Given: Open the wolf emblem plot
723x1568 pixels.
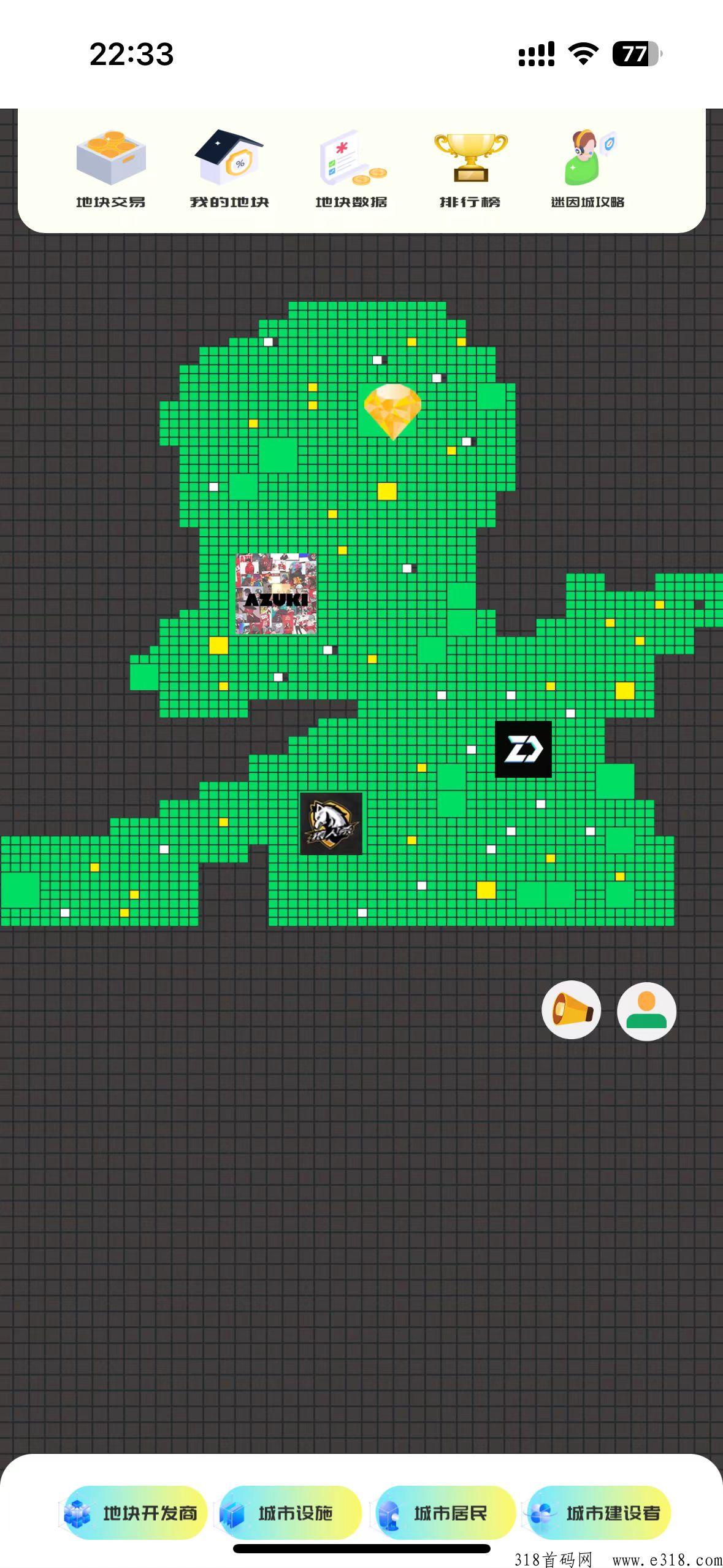Looking at the screenshot, I should (331, 823).
